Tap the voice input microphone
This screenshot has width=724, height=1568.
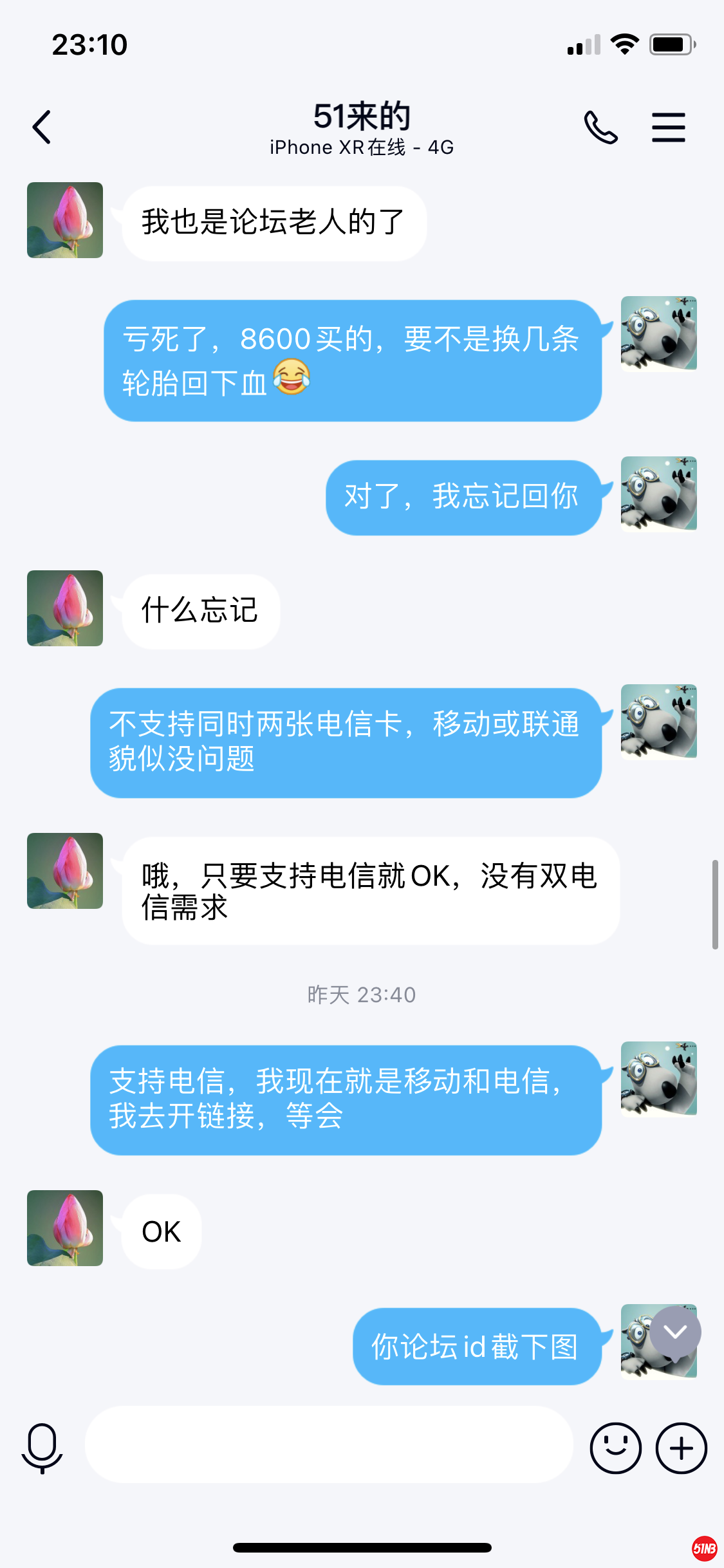click(x=42, y=1448)
